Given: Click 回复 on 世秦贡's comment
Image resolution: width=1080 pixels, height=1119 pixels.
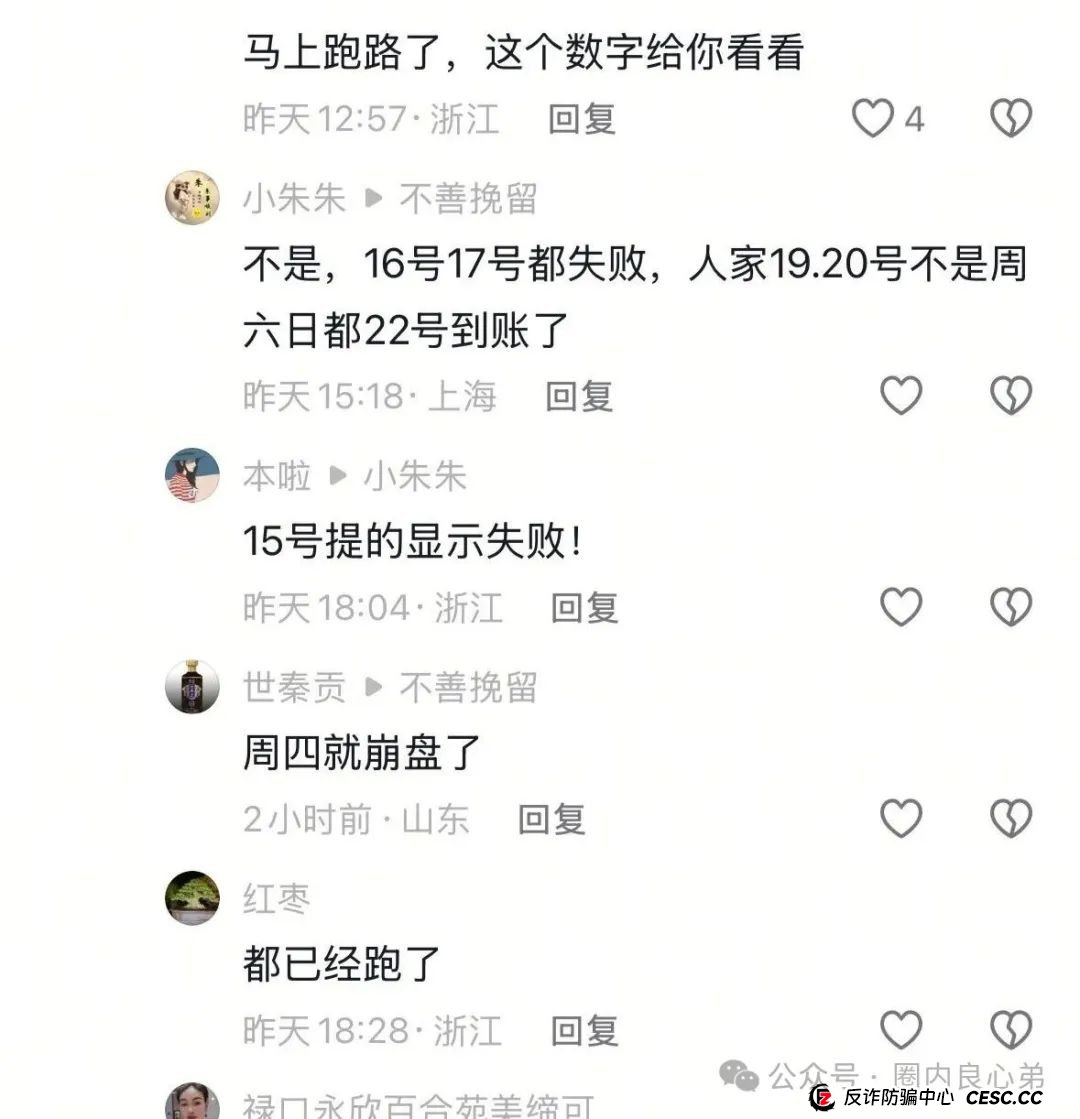Looking at the screenshot, I should (550, 820).
